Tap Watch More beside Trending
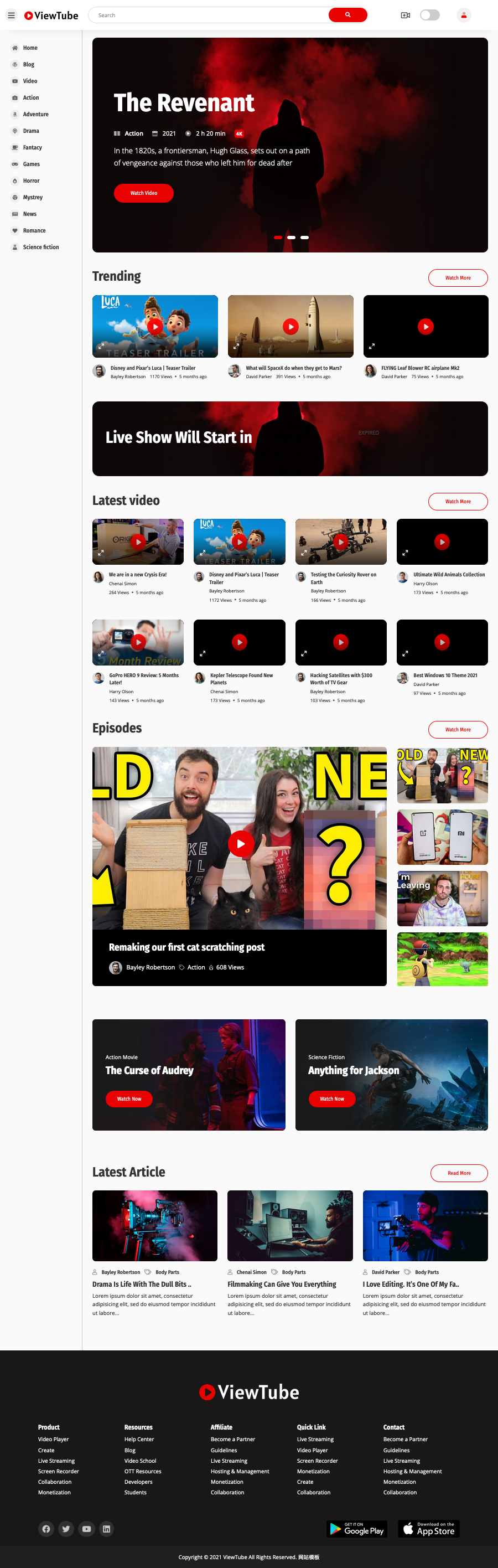This screenshot has height=1568, width=498. [457, 277]
